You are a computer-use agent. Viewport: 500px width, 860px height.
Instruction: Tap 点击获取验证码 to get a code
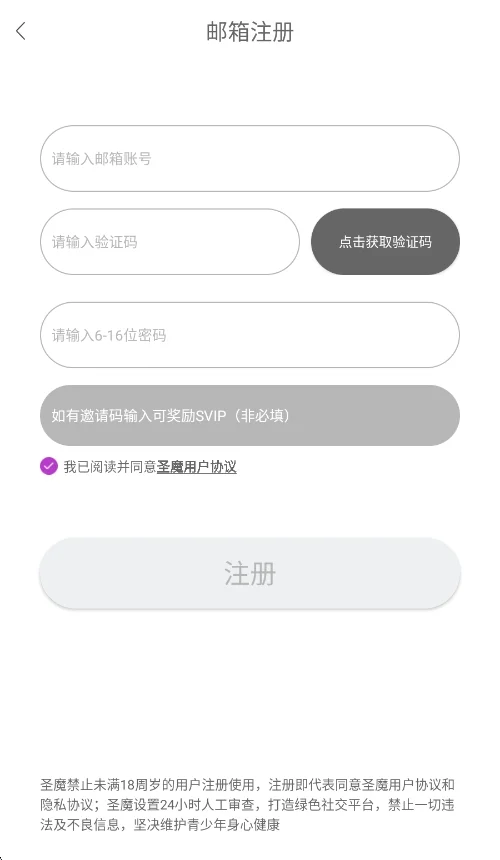[385, 242]
